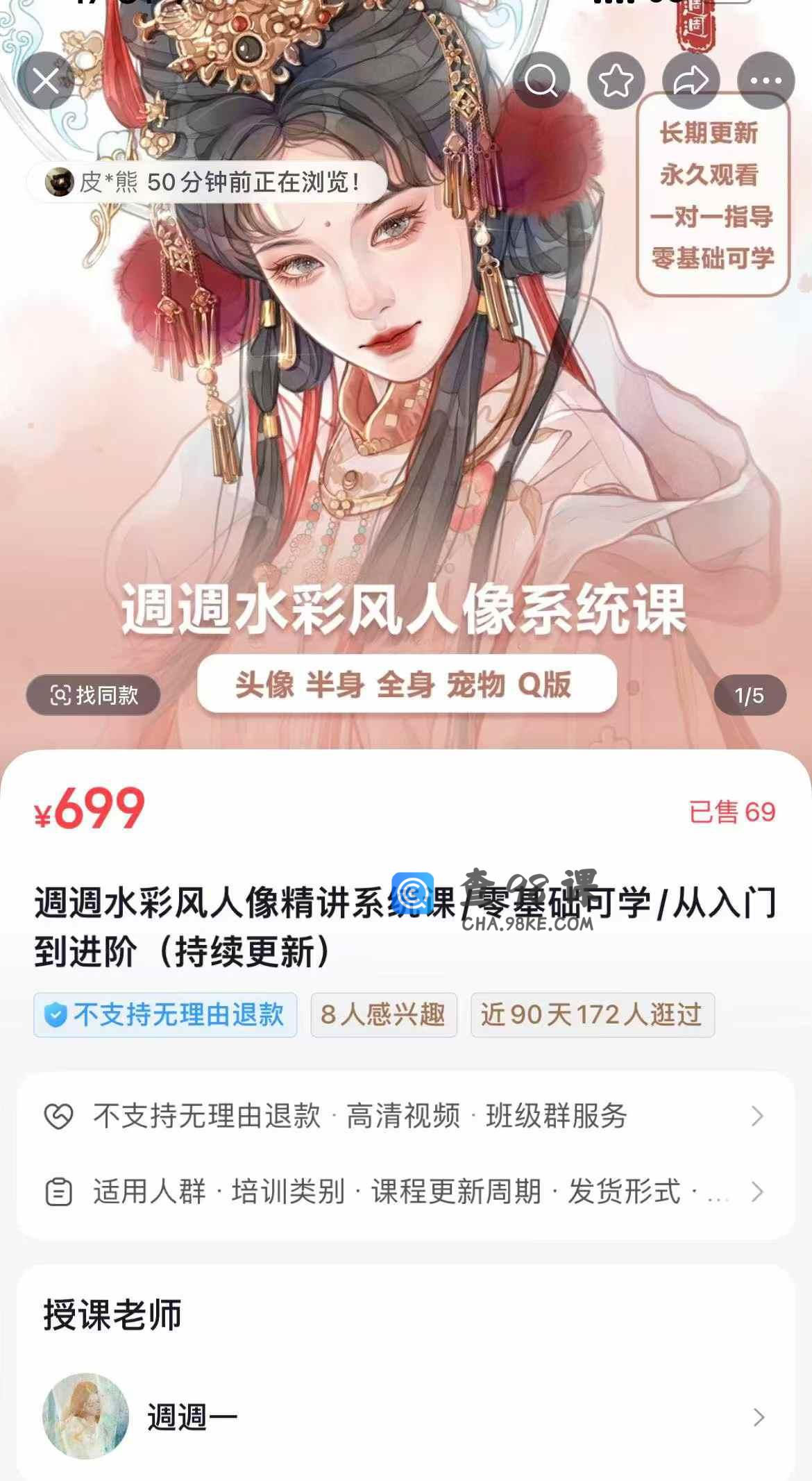Screen dimensions: 812x1481
Task: Tap 找同款 to find similar items
Action: [x=94, y=695]
